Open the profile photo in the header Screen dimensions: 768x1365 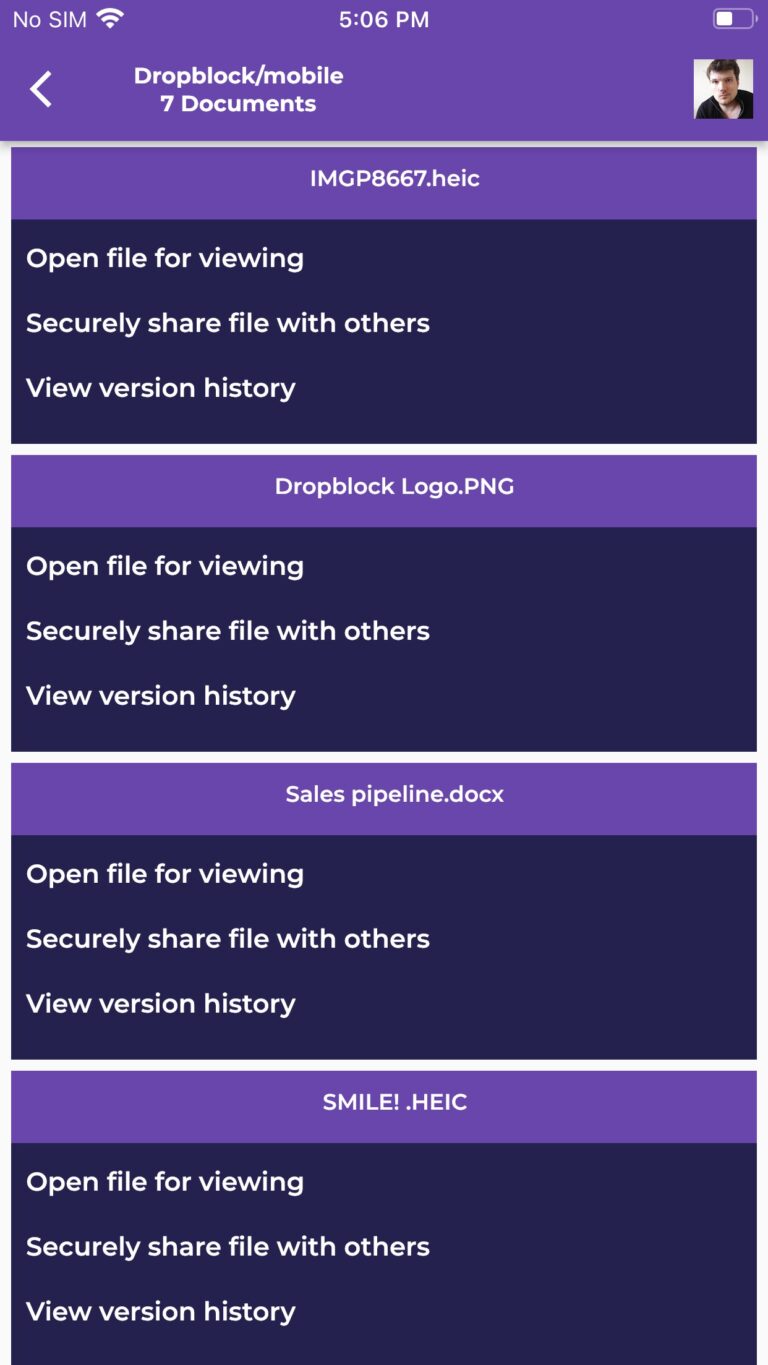pos(723,89)
